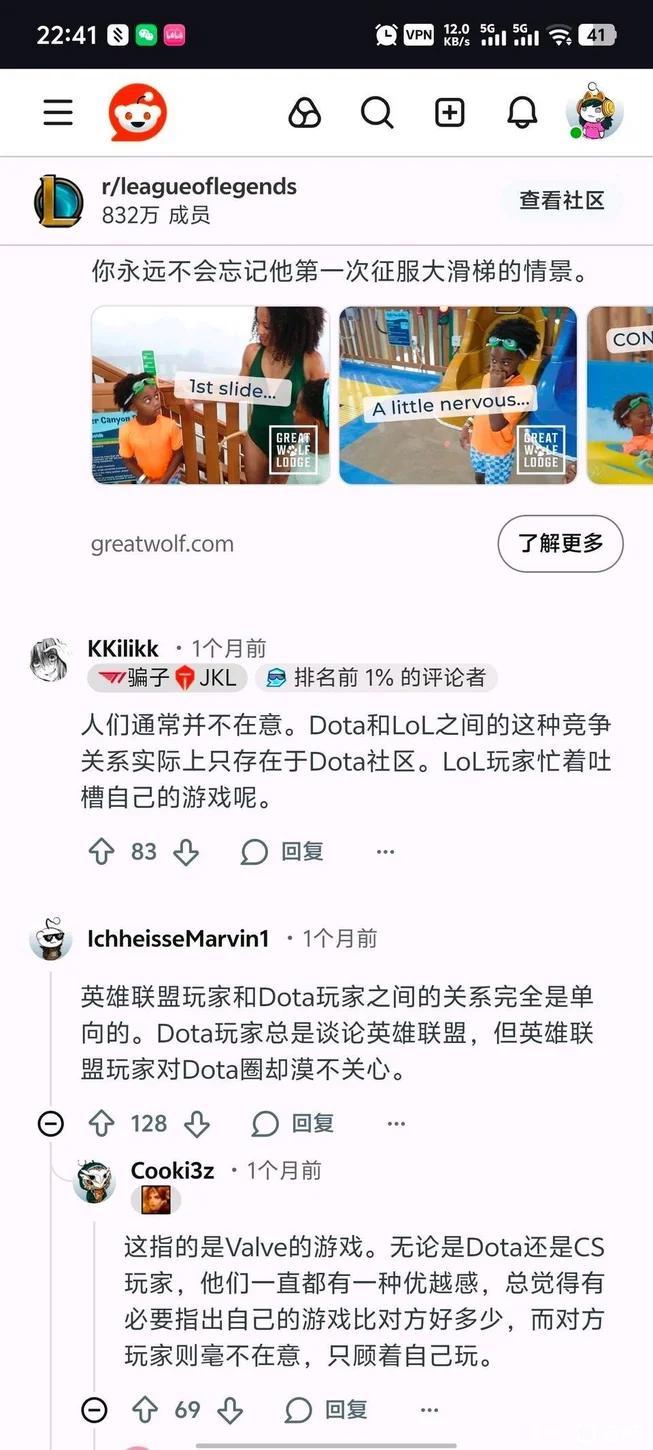653x1450 pixels.
Task: Open the "1st slide..." ad image
Action: pyautogui.click(x=211, y=395)
